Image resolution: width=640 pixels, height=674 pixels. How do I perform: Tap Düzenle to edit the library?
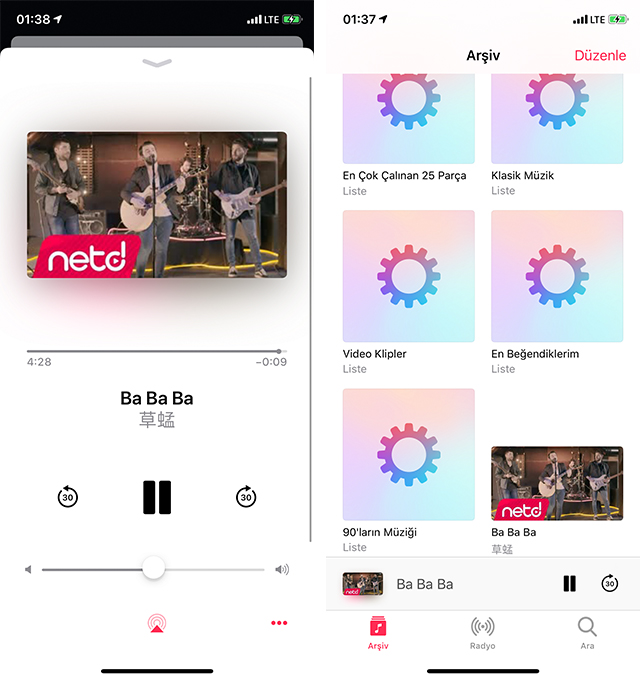[x=599, y=56]
